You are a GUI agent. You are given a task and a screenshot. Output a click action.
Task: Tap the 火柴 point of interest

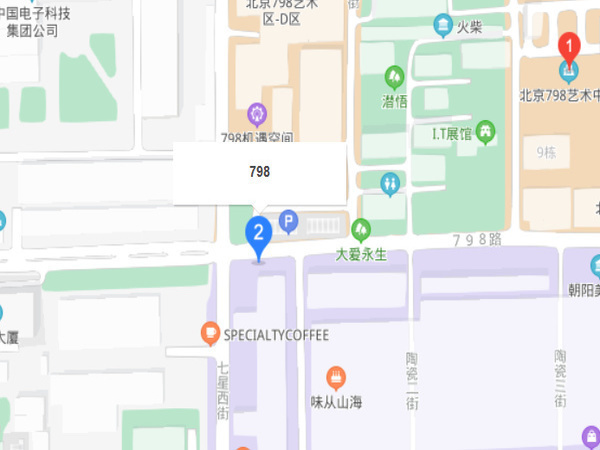tap(443, 26)
